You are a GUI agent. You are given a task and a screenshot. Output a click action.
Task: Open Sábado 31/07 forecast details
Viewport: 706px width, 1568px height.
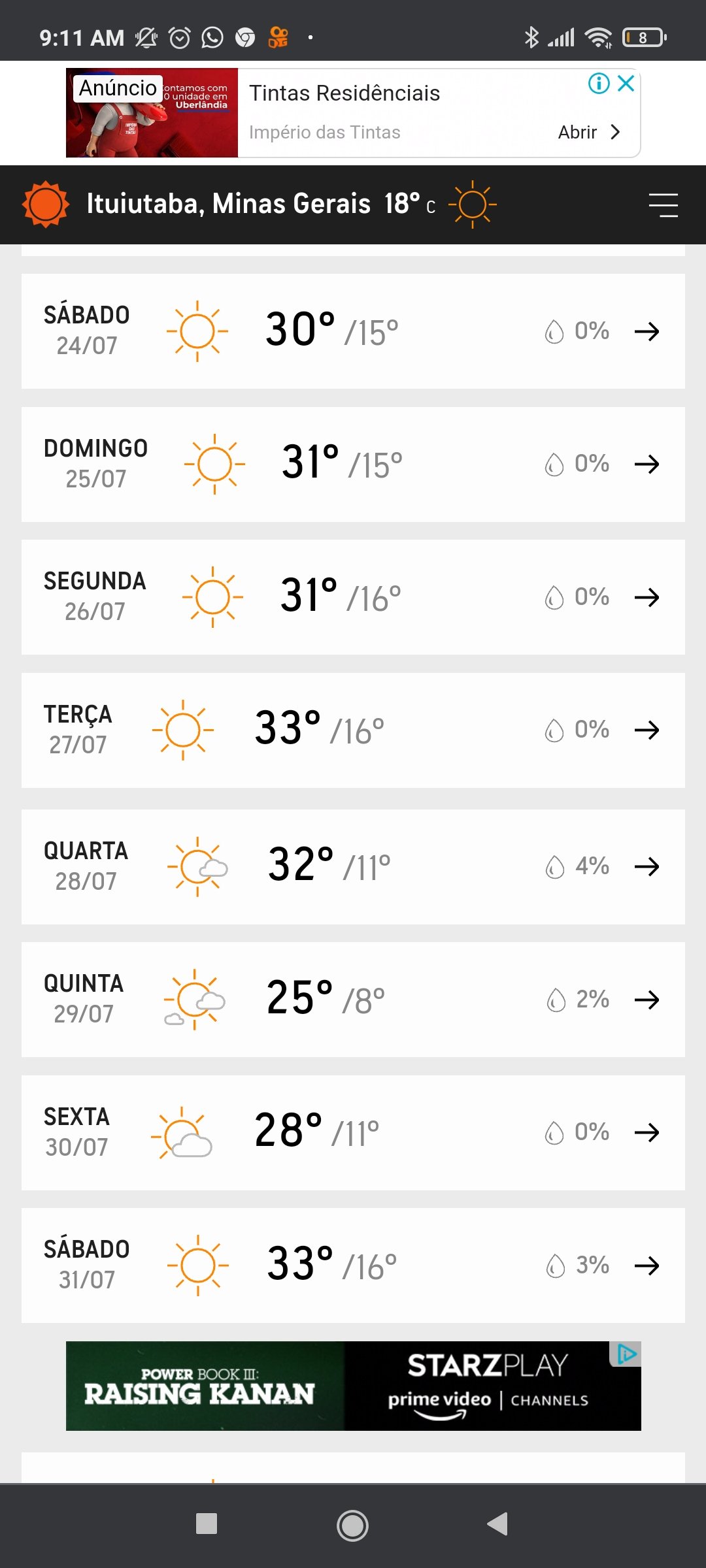coord(353,1266)
